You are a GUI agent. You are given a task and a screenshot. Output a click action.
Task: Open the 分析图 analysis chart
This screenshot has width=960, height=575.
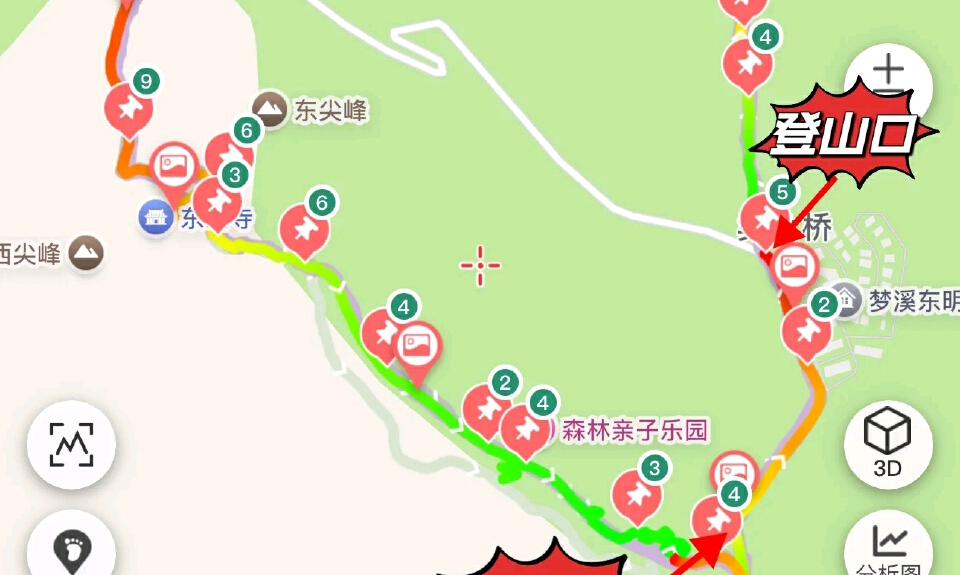[x=888, y=547]
